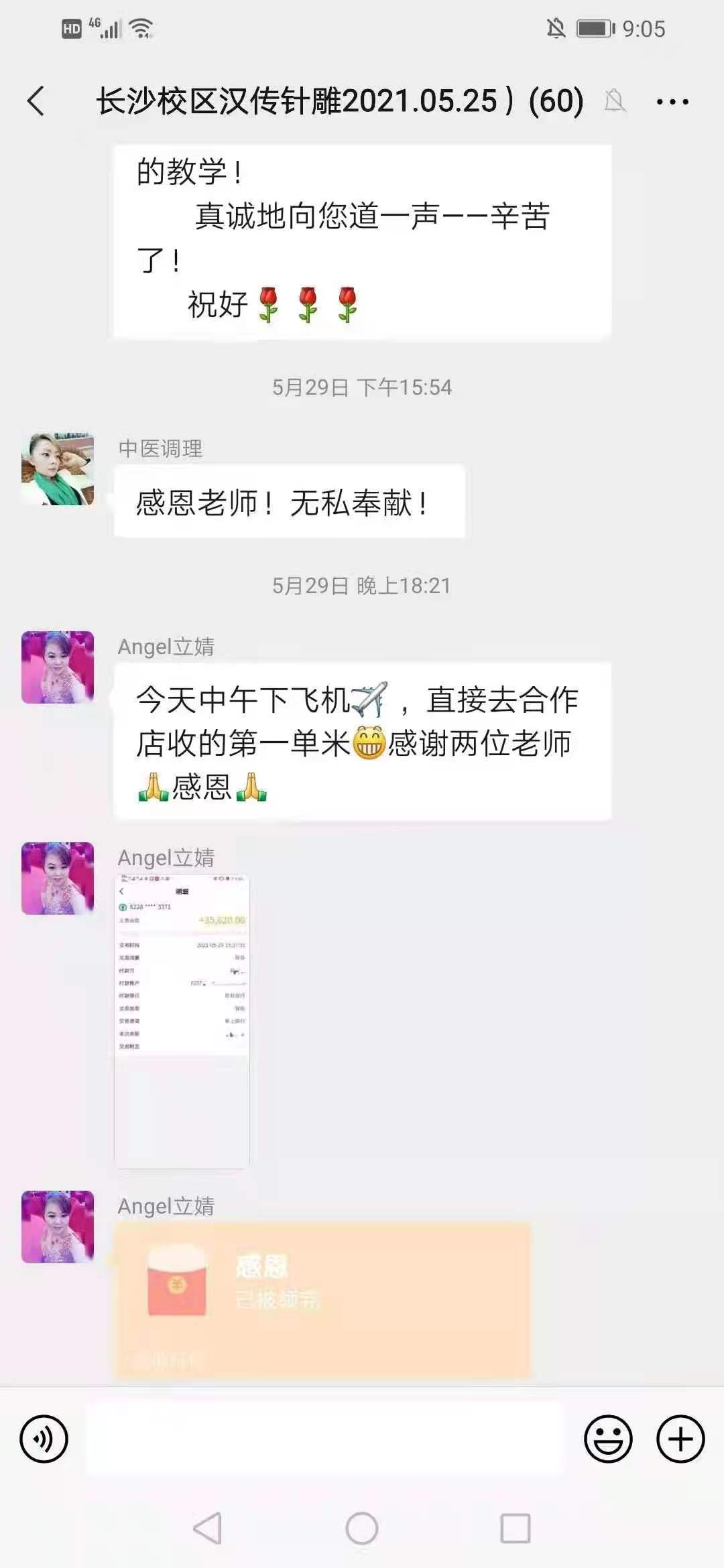Open the plus attachments menu

[x=680, y=1439]
